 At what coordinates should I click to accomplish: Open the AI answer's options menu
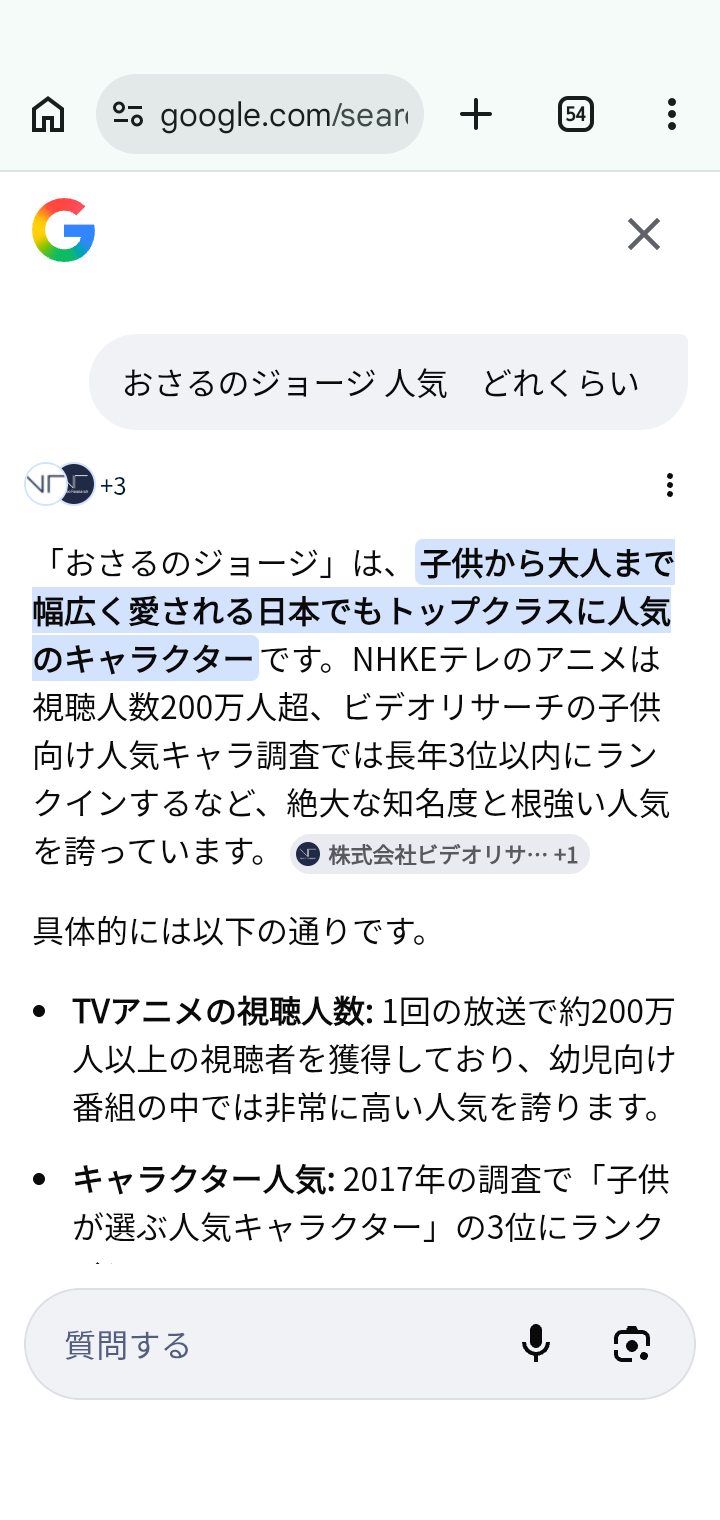670,485
